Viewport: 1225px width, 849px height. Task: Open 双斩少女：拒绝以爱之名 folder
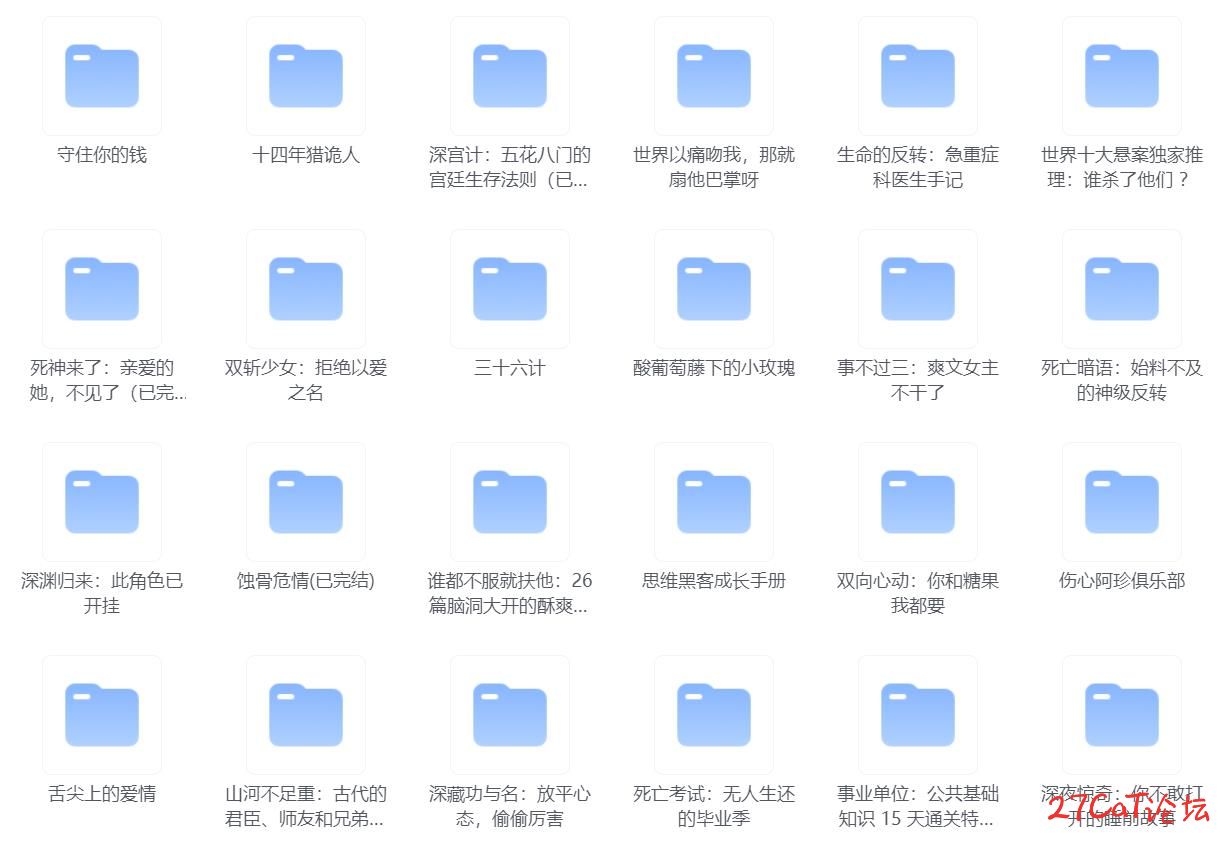[306, 289]
